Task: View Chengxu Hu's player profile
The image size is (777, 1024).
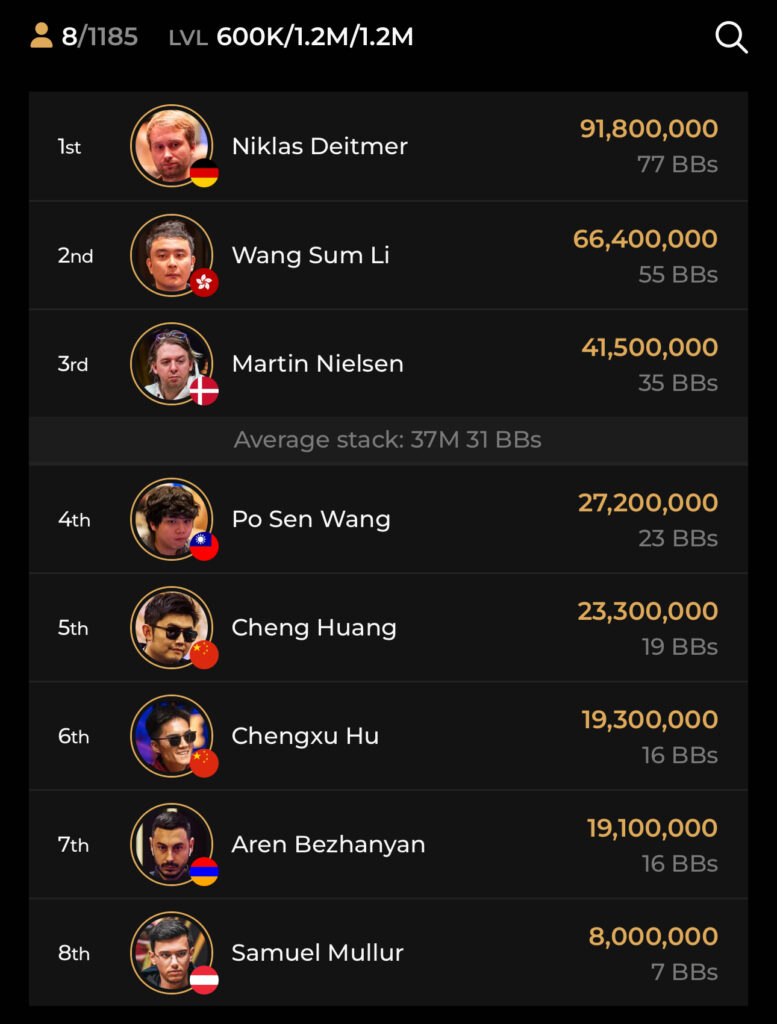Action: 388,736
